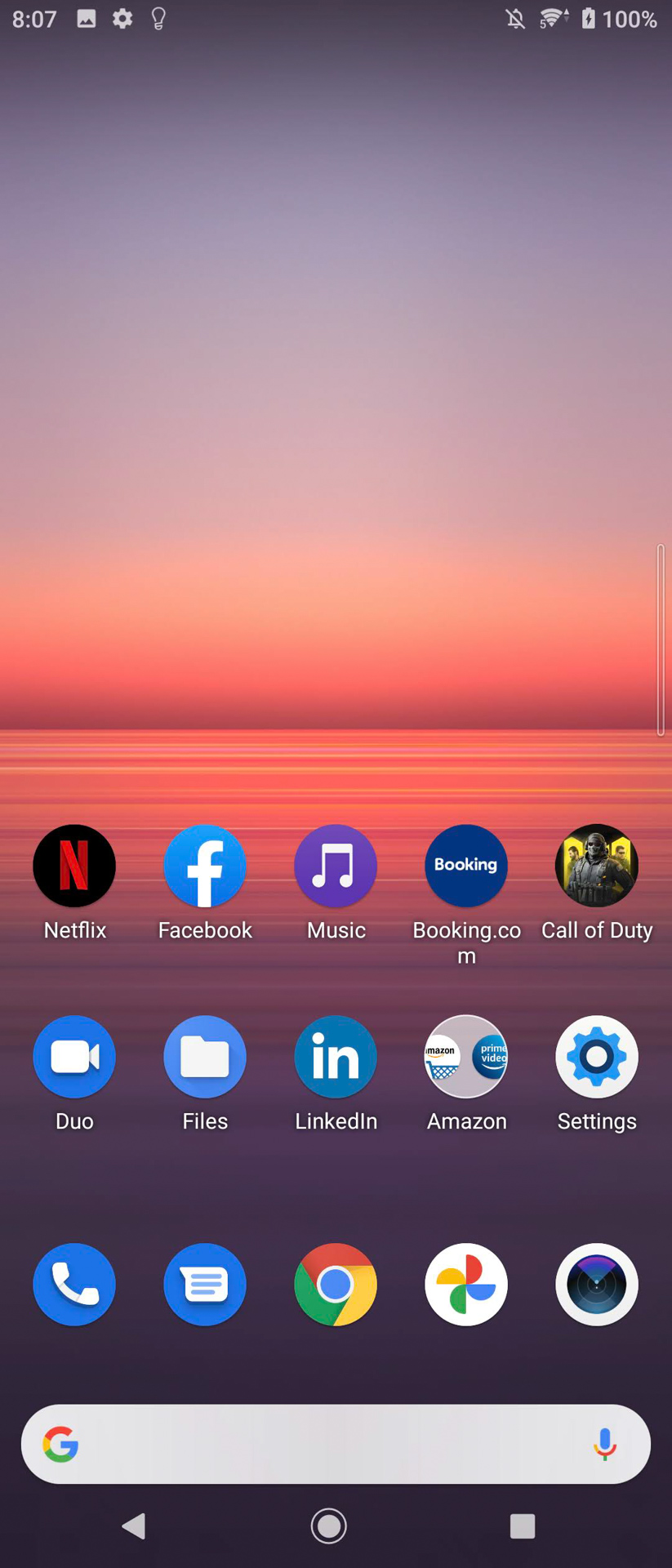
Task: Open Settings
Action: coord(597,1057)
